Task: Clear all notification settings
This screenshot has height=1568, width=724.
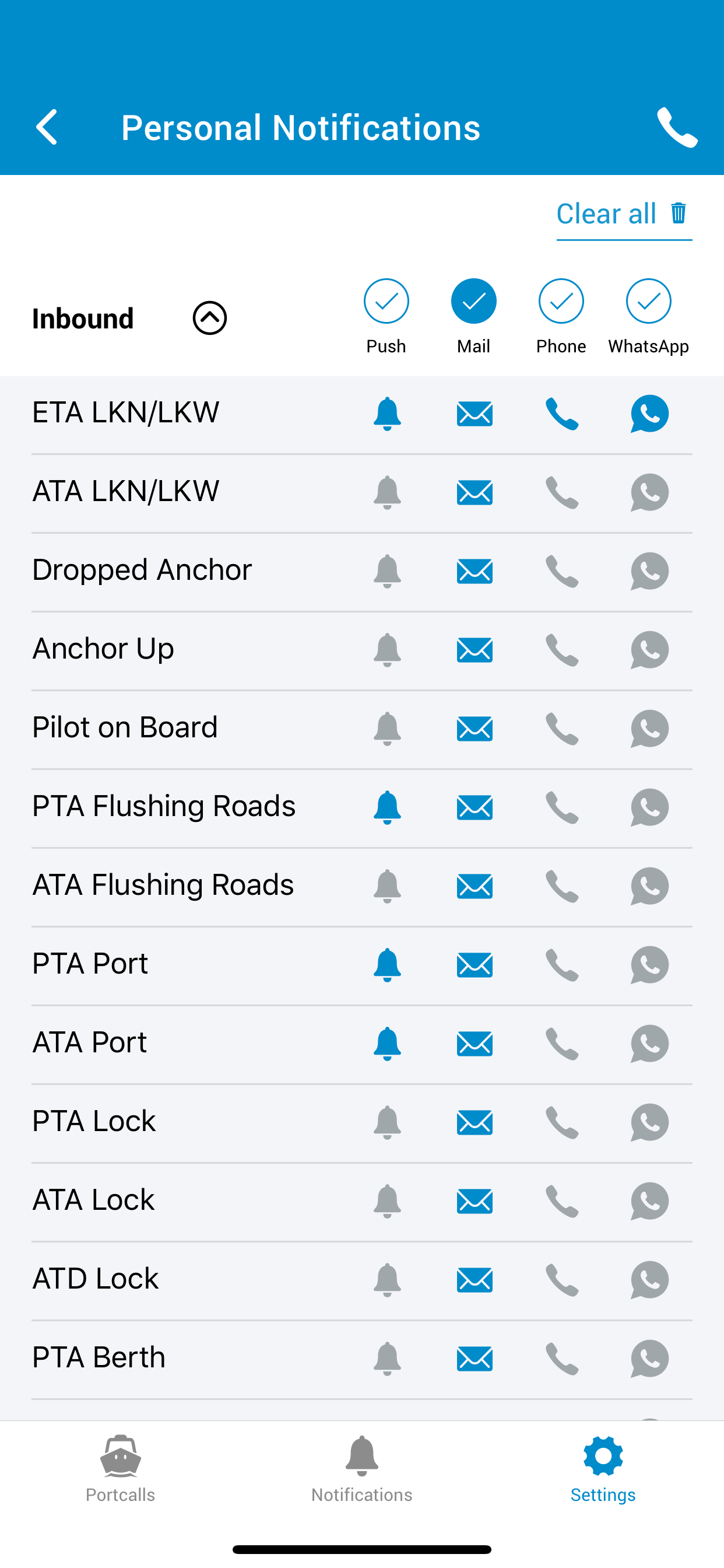Action: (624, 214)
